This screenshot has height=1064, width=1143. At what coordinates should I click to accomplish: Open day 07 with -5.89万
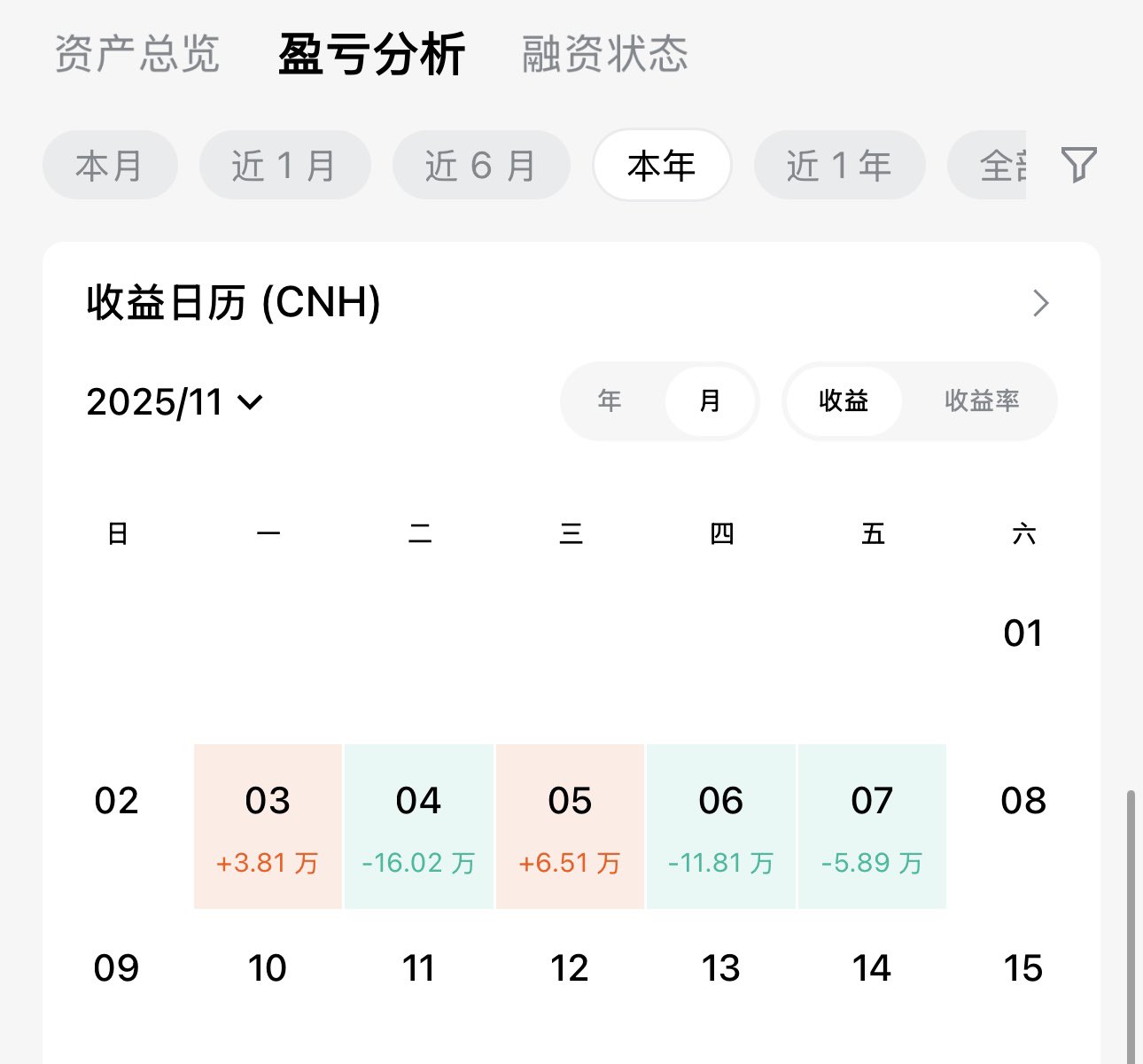coord(872,827)
